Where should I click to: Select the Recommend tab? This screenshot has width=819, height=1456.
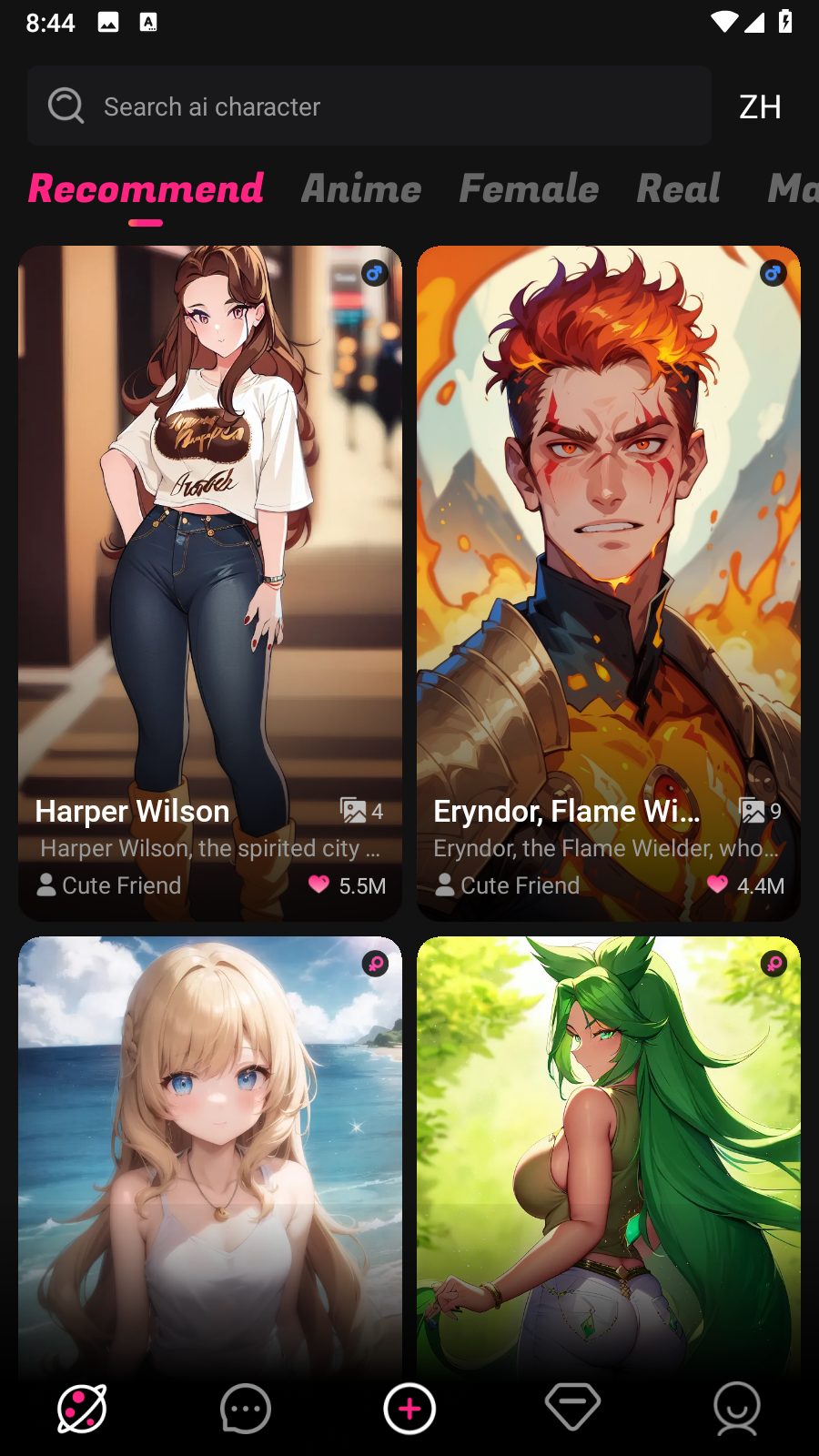coord(146,189)
